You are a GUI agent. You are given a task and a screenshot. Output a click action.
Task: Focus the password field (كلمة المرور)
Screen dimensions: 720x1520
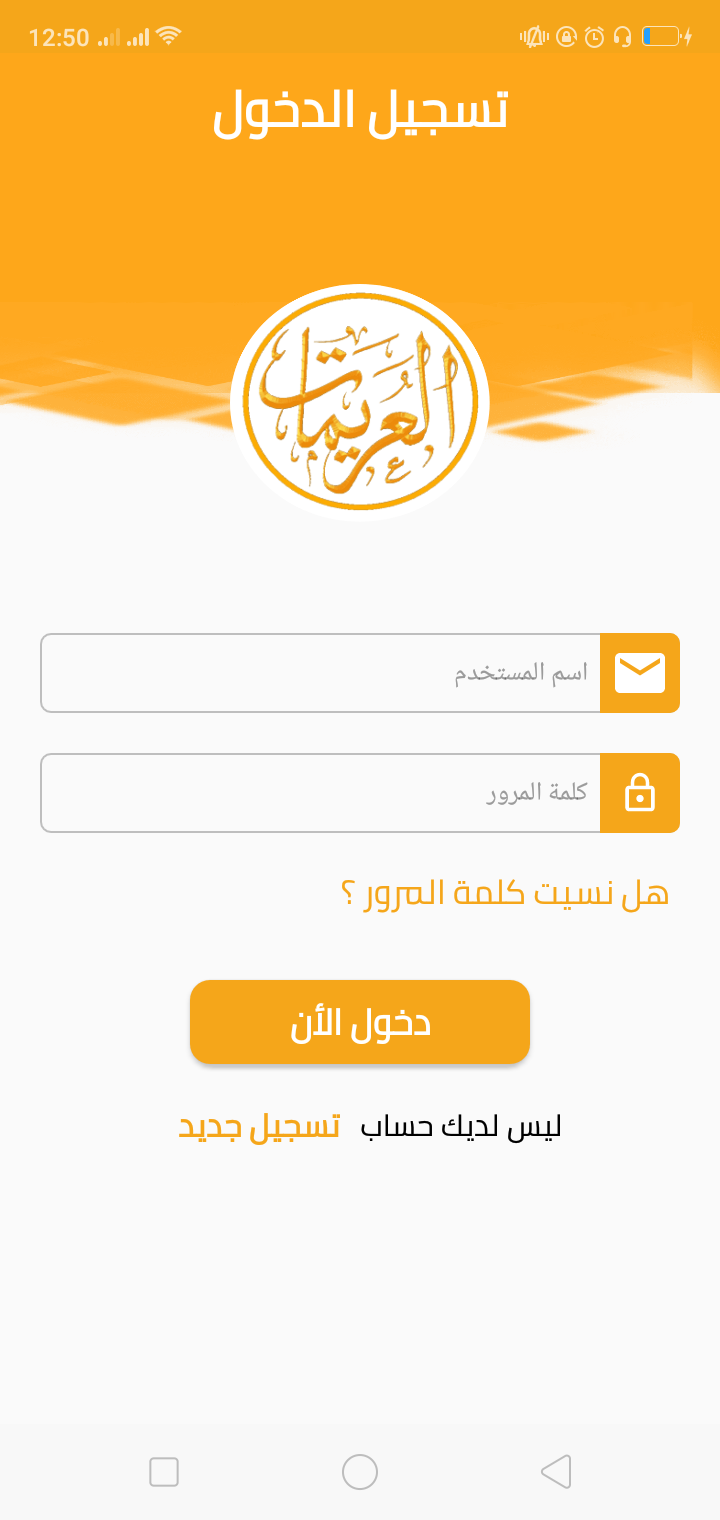[x=320, y=793]
